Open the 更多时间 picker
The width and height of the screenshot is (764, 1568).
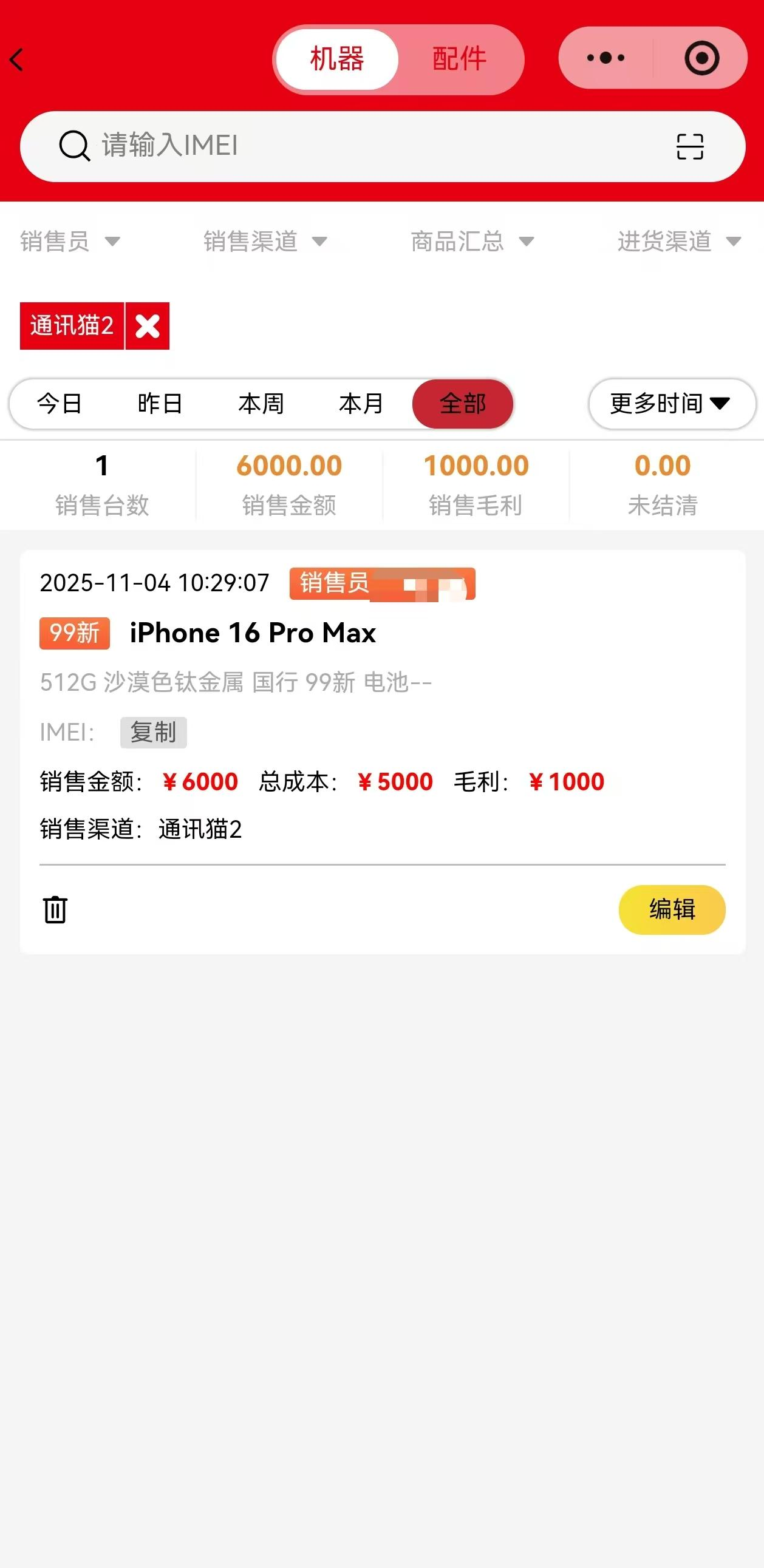(672, 404)
